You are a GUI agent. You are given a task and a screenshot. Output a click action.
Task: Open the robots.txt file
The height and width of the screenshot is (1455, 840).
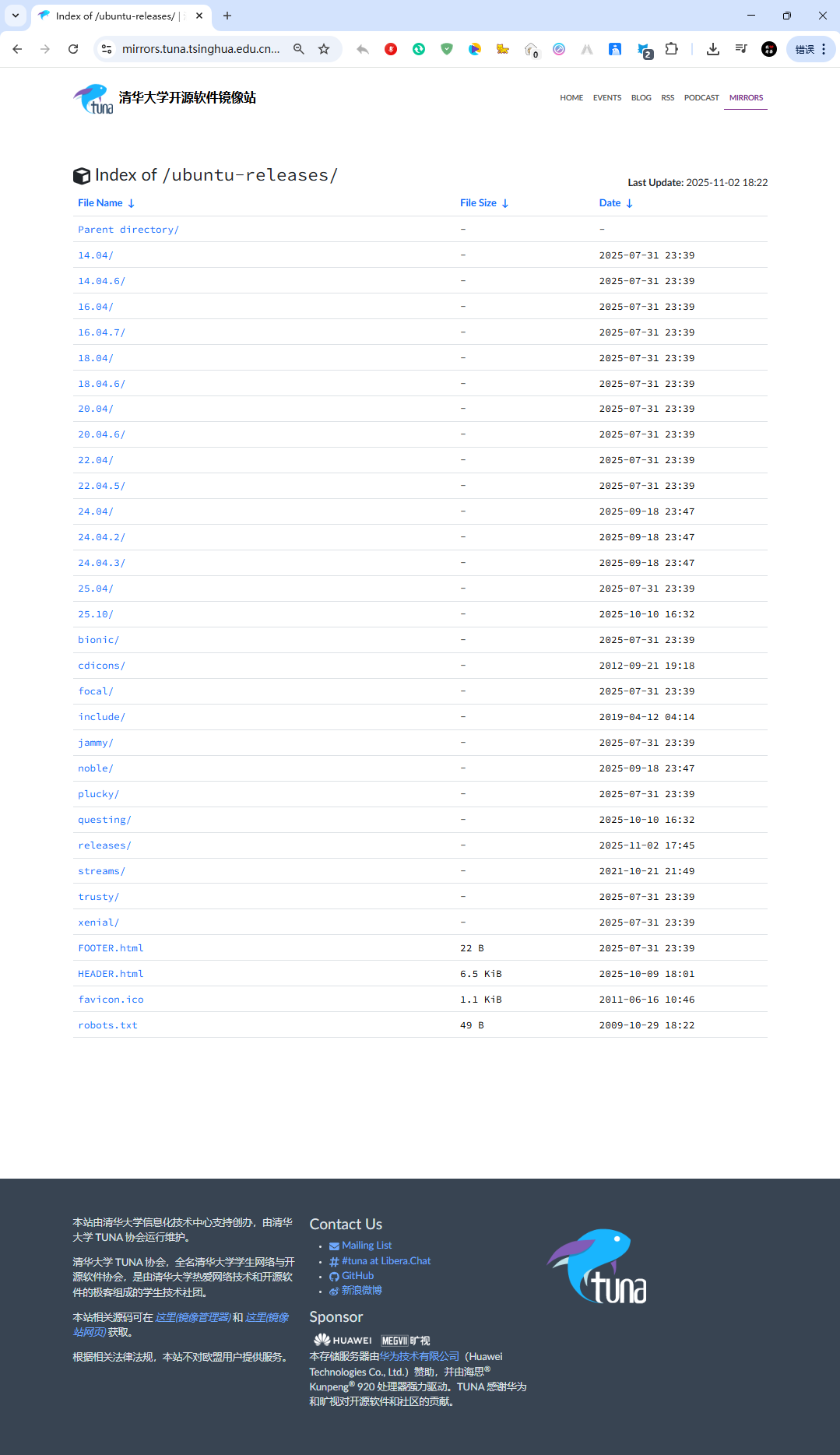(x=107, y=1025)
